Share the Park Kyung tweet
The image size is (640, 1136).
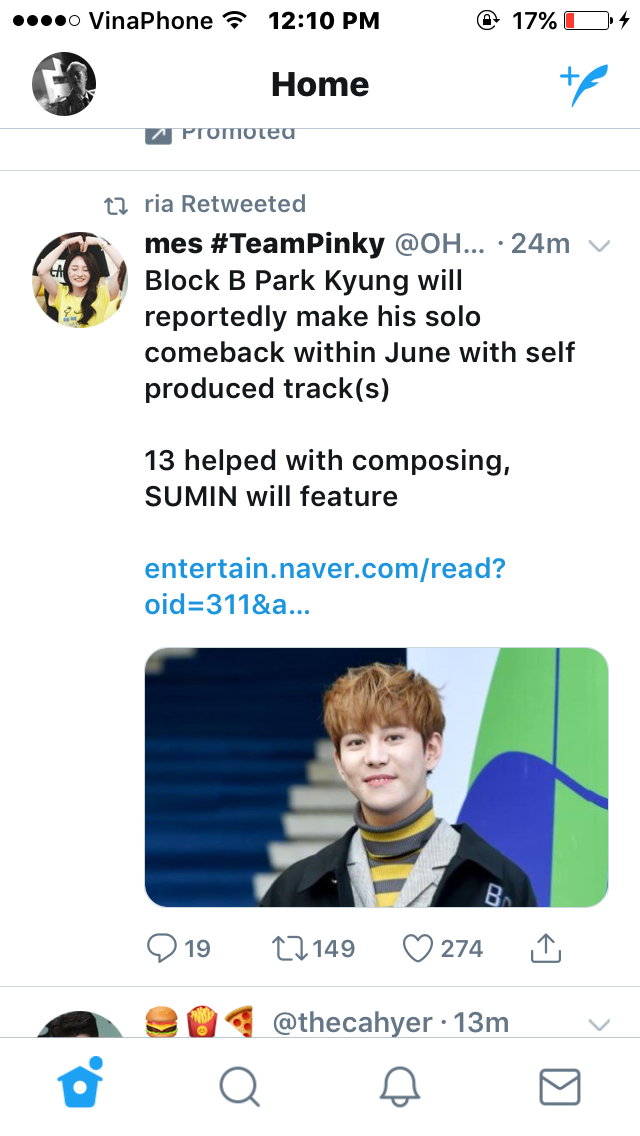545,947
